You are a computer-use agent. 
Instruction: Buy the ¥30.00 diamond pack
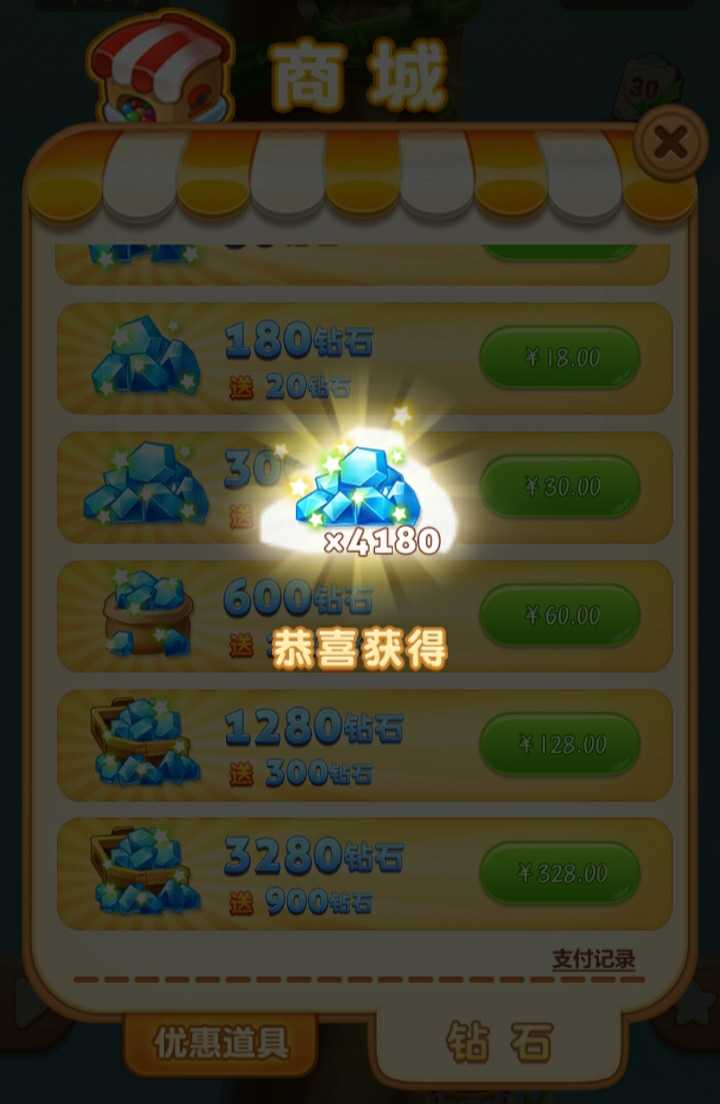pyautogui.click(x=559, y=487)
